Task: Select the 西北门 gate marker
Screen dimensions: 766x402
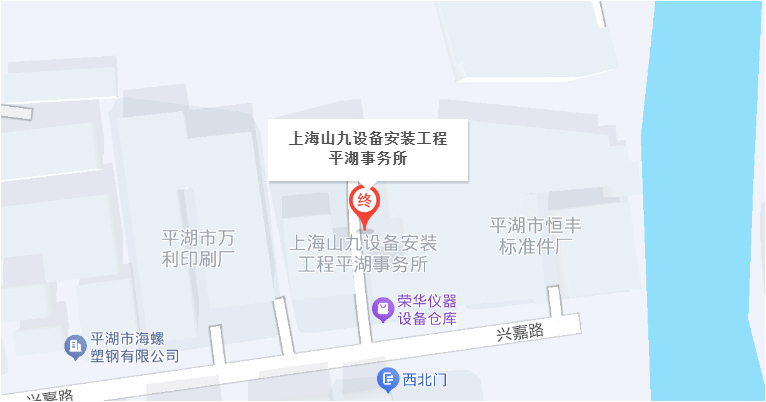Action: [389, 379]
